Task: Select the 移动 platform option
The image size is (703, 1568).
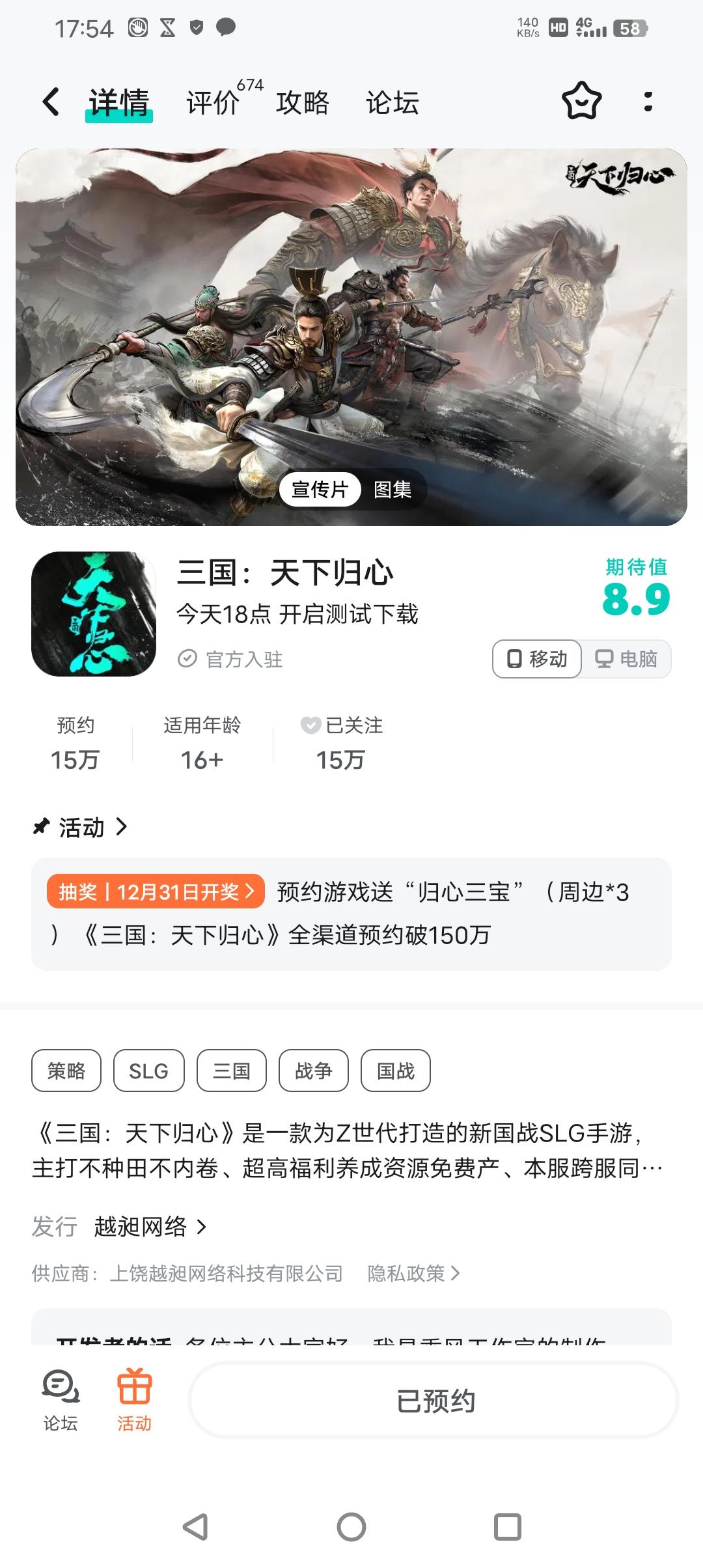Action: 538,659
